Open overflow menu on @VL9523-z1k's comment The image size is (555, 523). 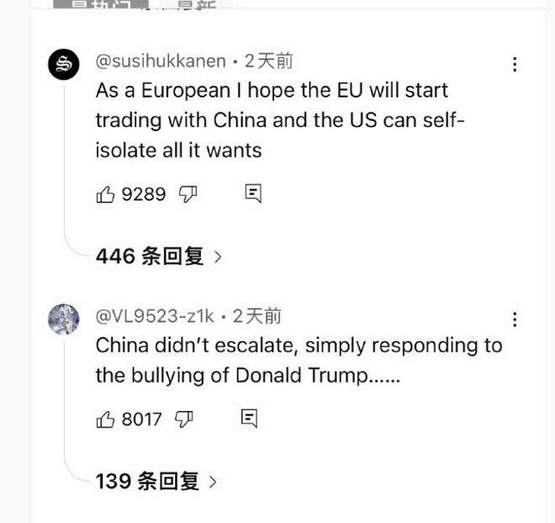point(515,320)
